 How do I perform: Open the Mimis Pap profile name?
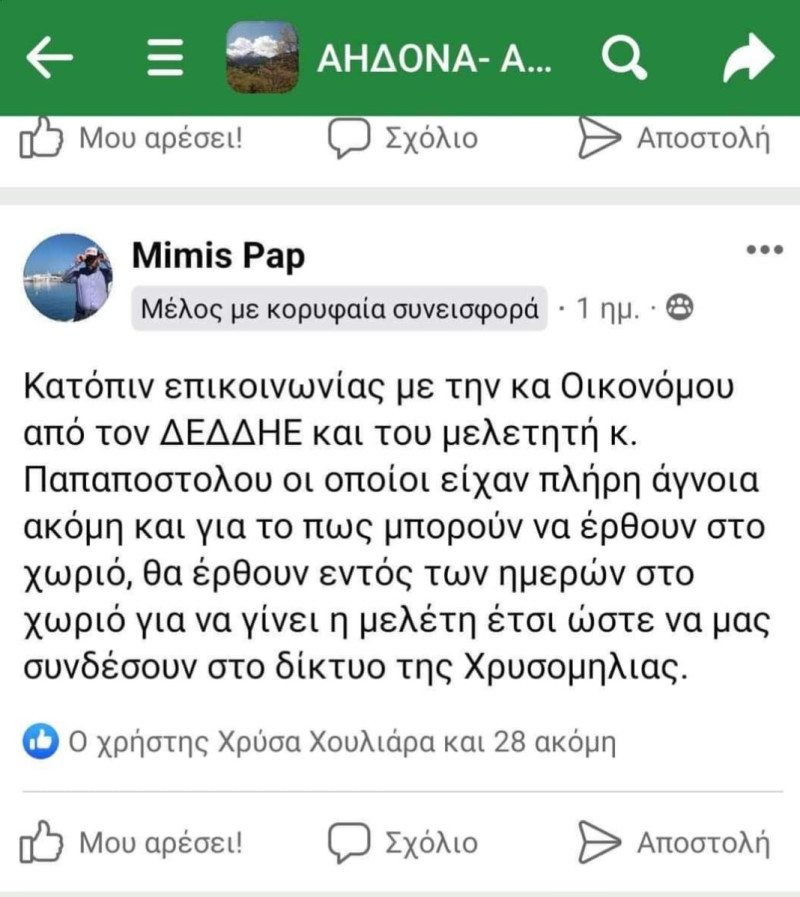click(218, 257)
